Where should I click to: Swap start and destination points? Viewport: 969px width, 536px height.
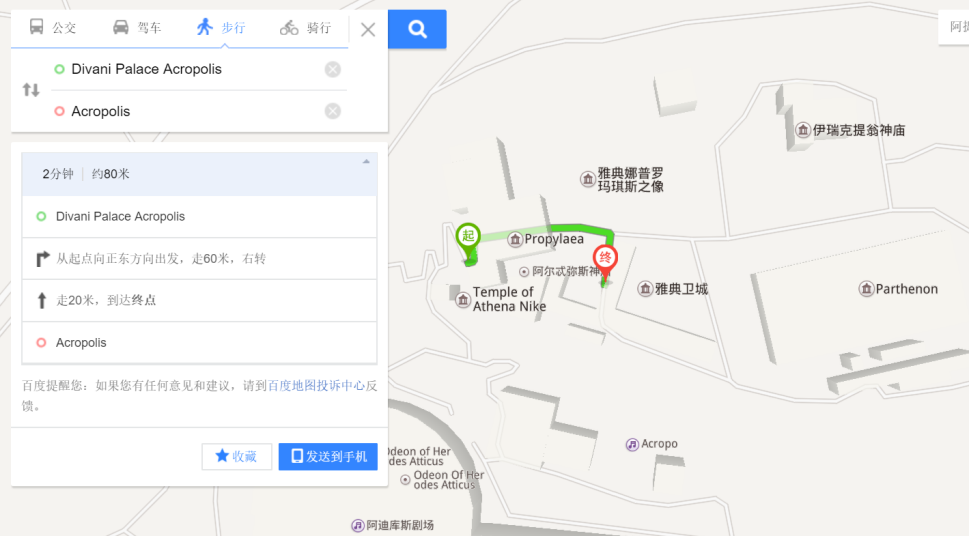31,90
